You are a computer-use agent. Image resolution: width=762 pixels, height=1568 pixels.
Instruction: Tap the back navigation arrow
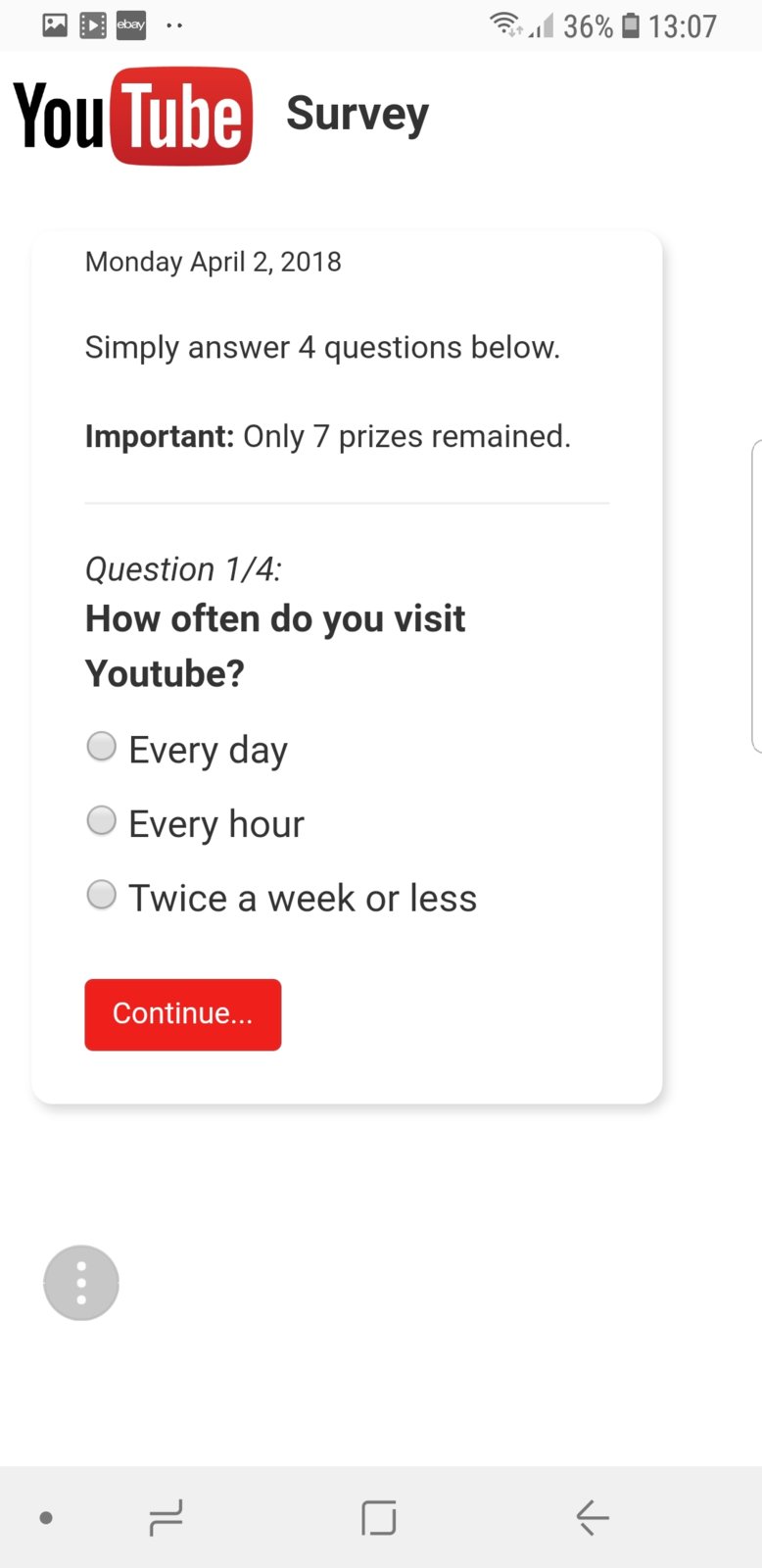tap(592, 1517)
